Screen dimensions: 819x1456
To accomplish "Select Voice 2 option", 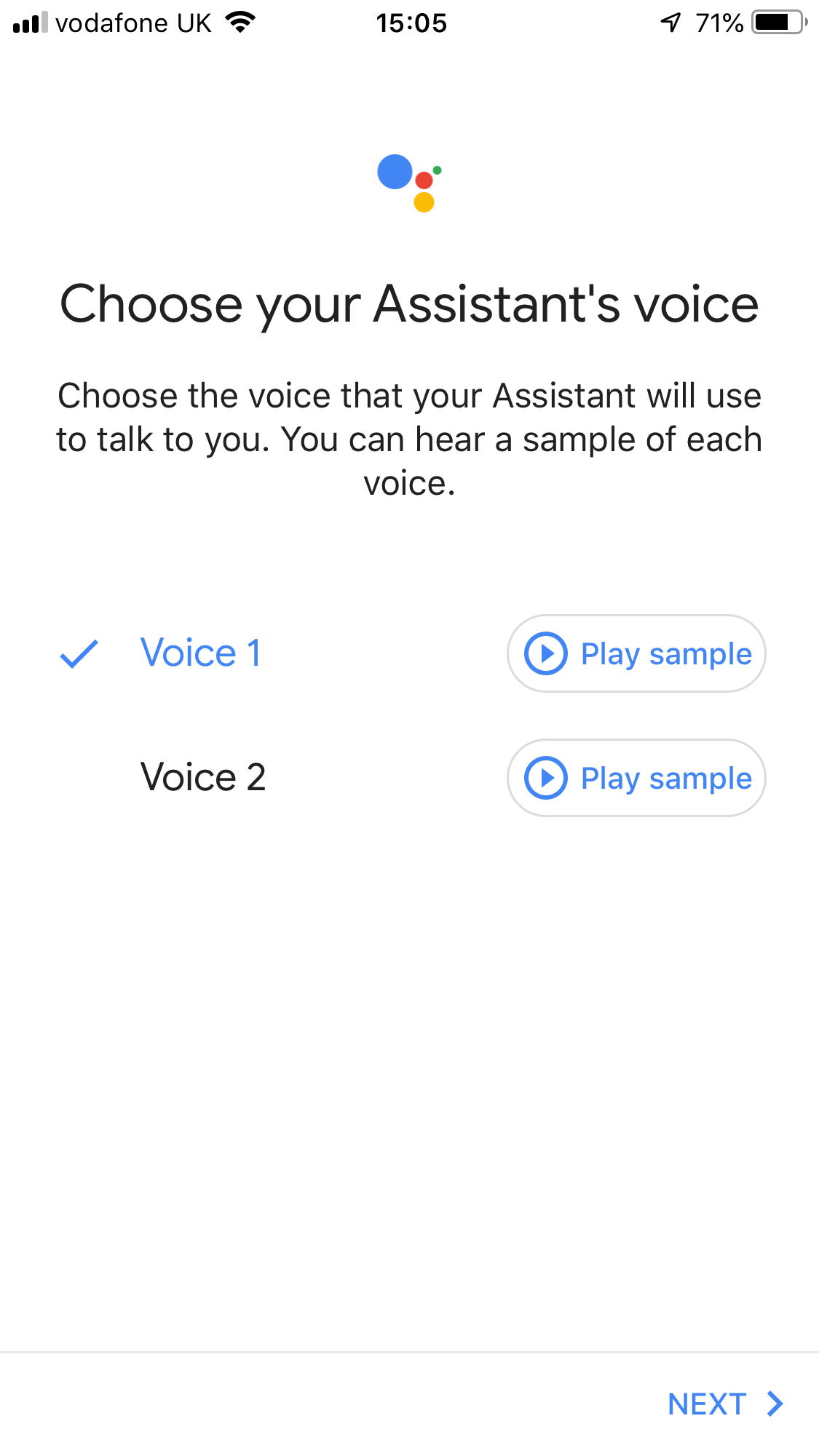I will [202, 777].
